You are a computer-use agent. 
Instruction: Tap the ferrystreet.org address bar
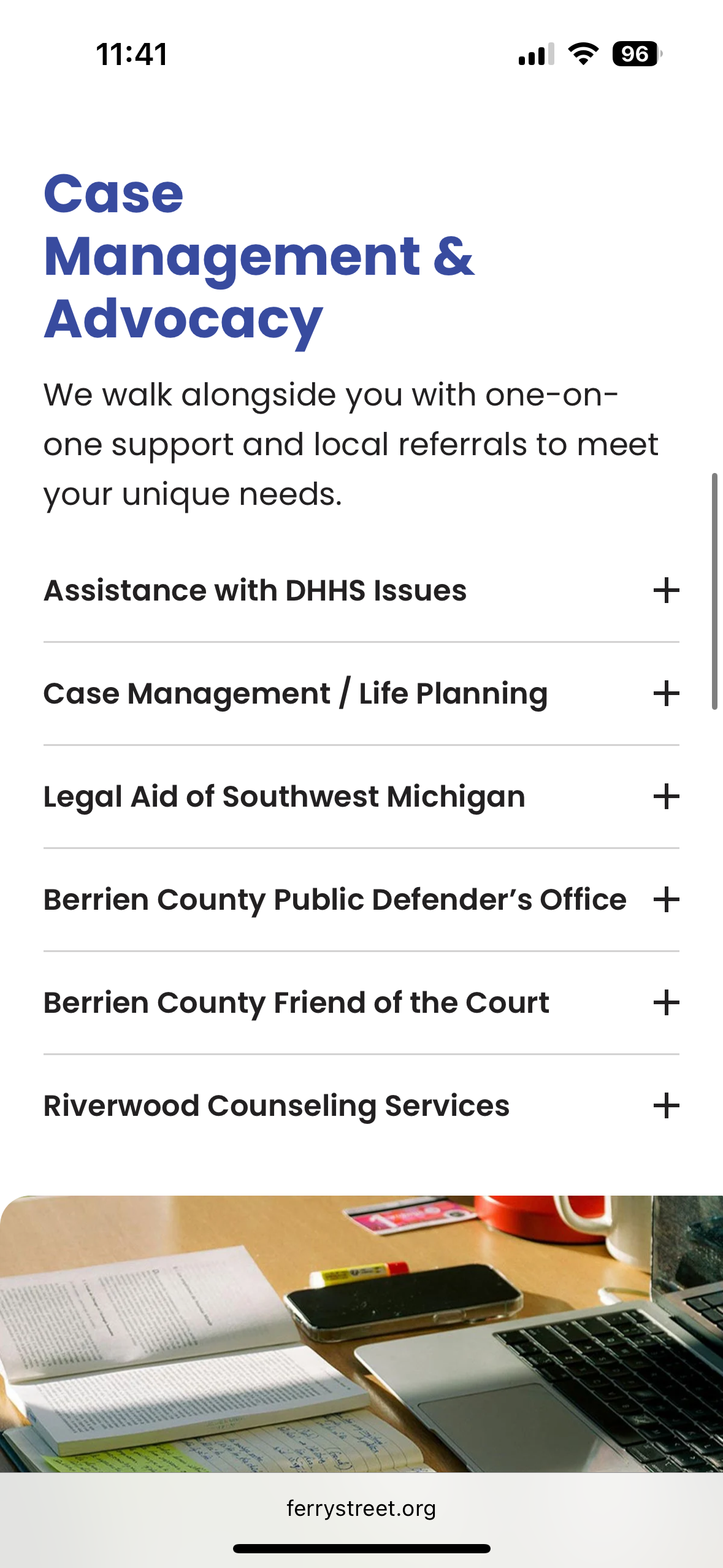click(x=361, y=1508)
